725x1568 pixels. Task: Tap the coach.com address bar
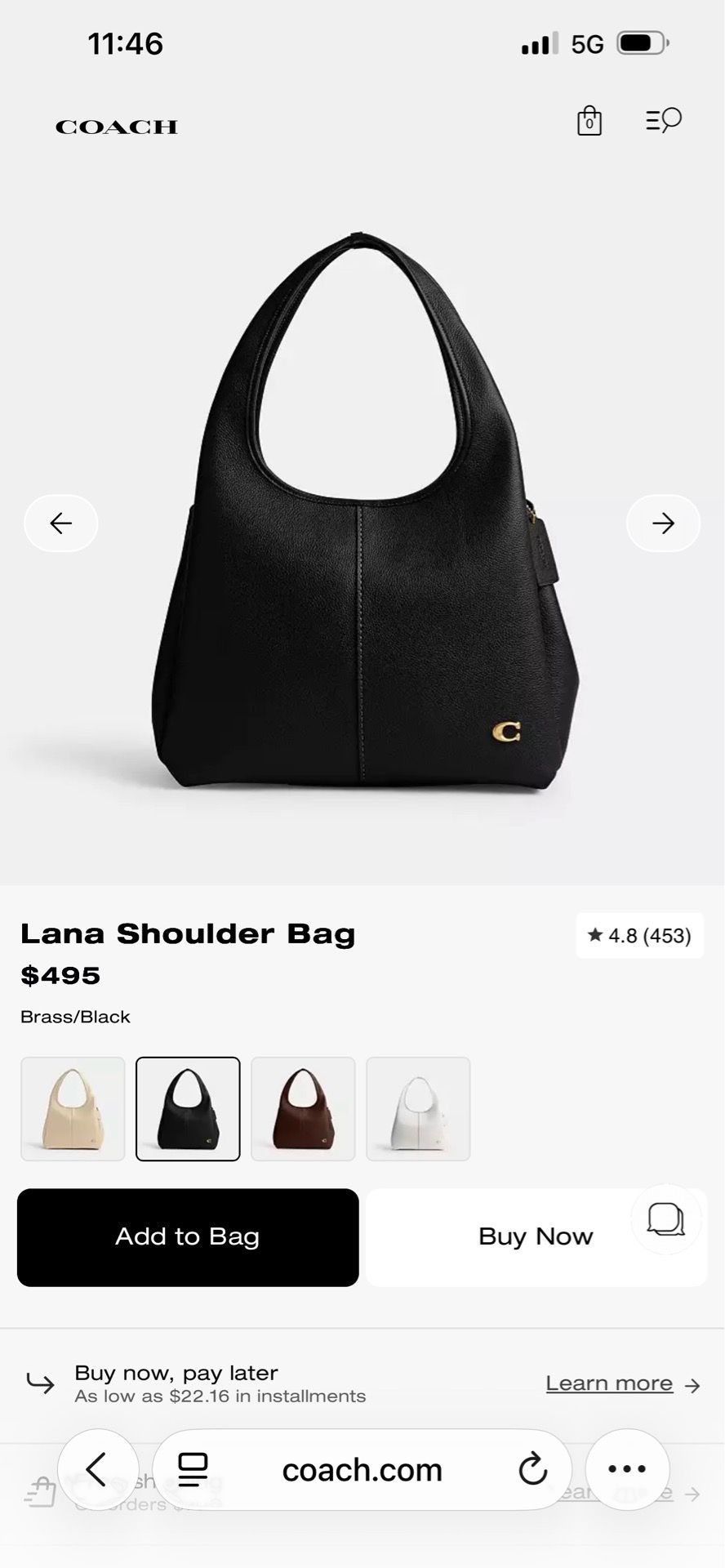tap(362, 1470)
